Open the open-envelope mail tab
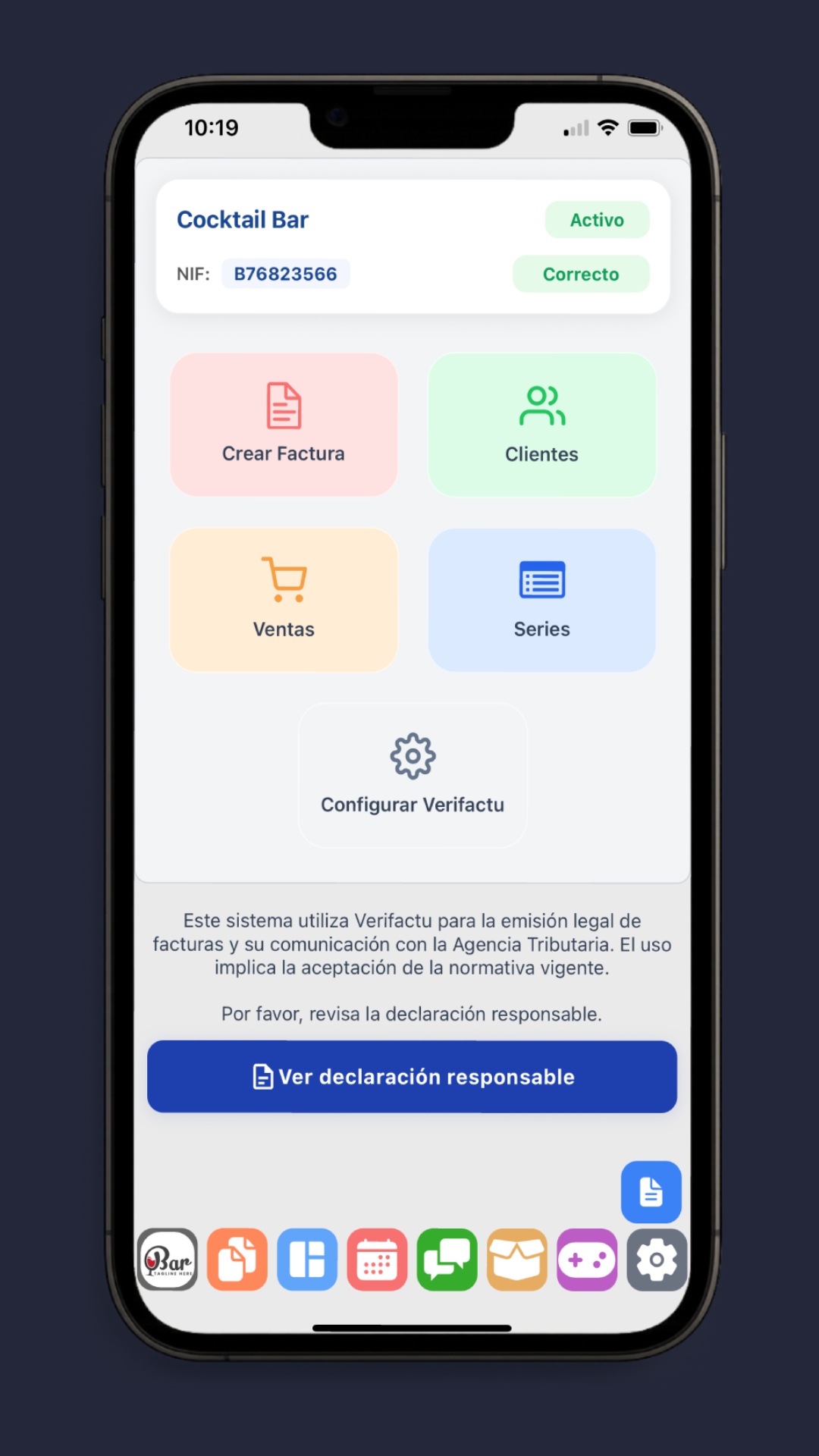Screen dimensions: 819x1456 click(x=516, y=1260)
